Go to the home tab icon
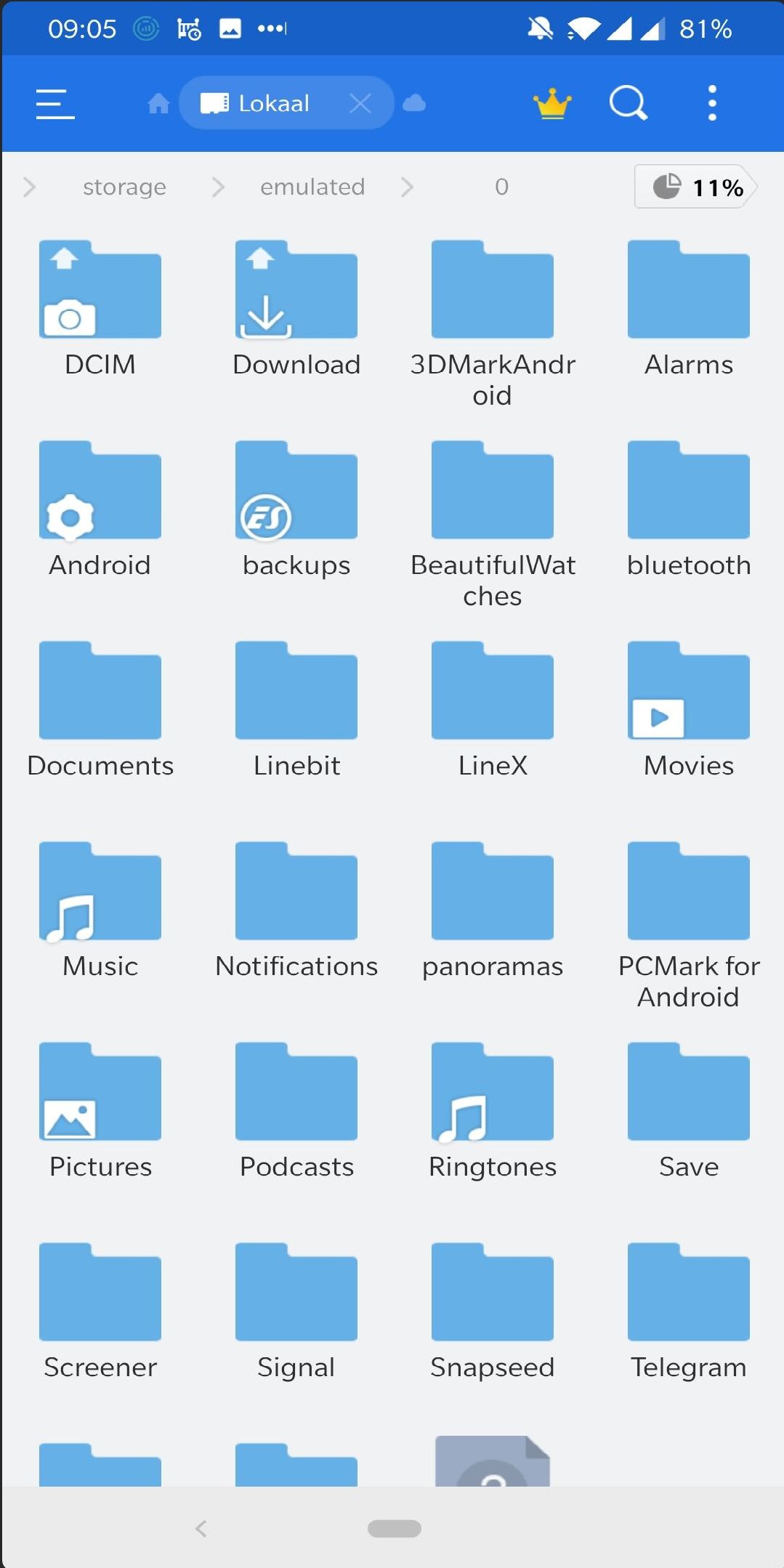This screenshot has height=1568, width=784. (158, 104)
